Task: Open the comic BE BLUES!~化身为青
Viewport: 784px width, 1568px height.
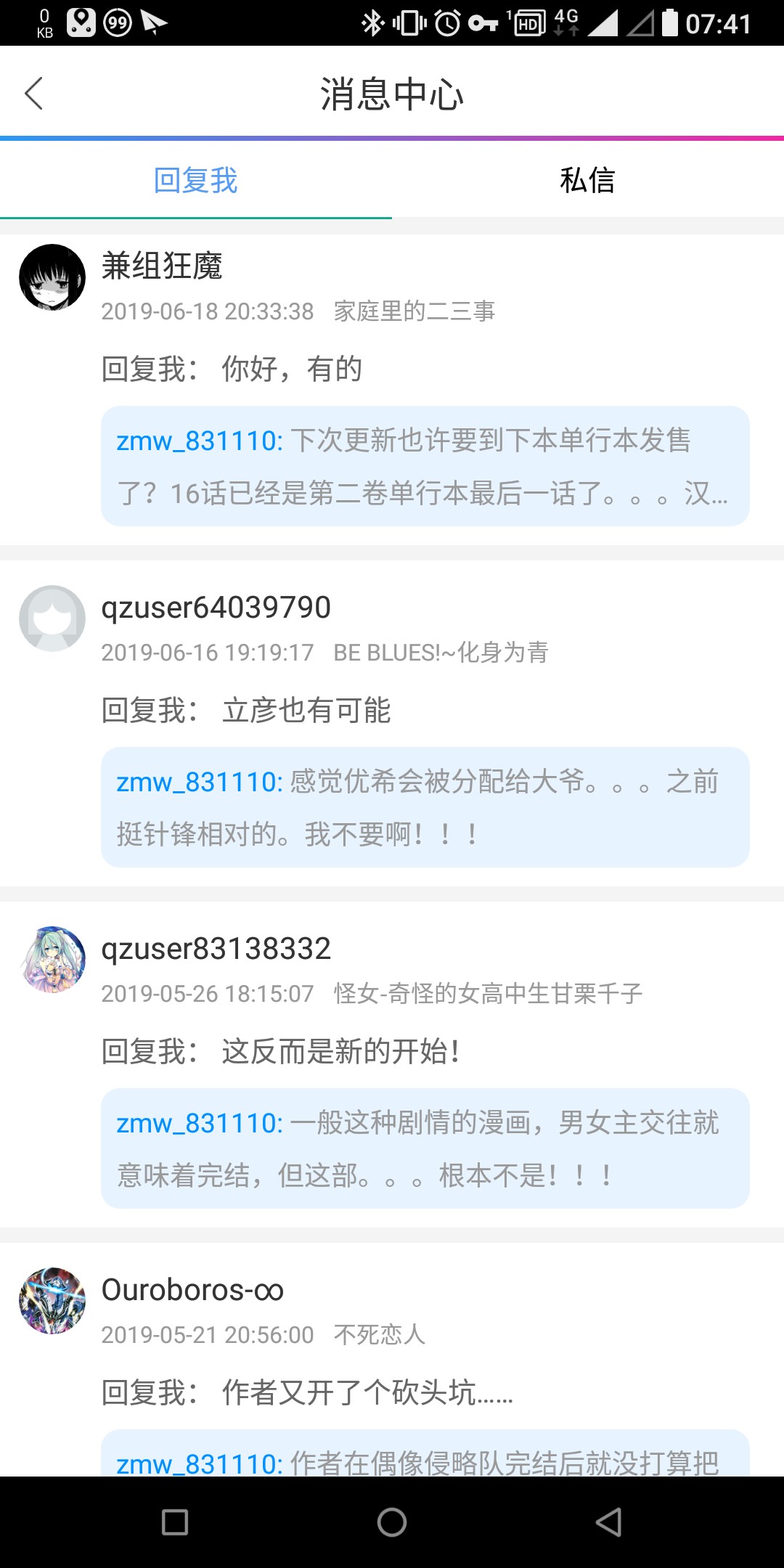Action: click(x=441, y=653)
